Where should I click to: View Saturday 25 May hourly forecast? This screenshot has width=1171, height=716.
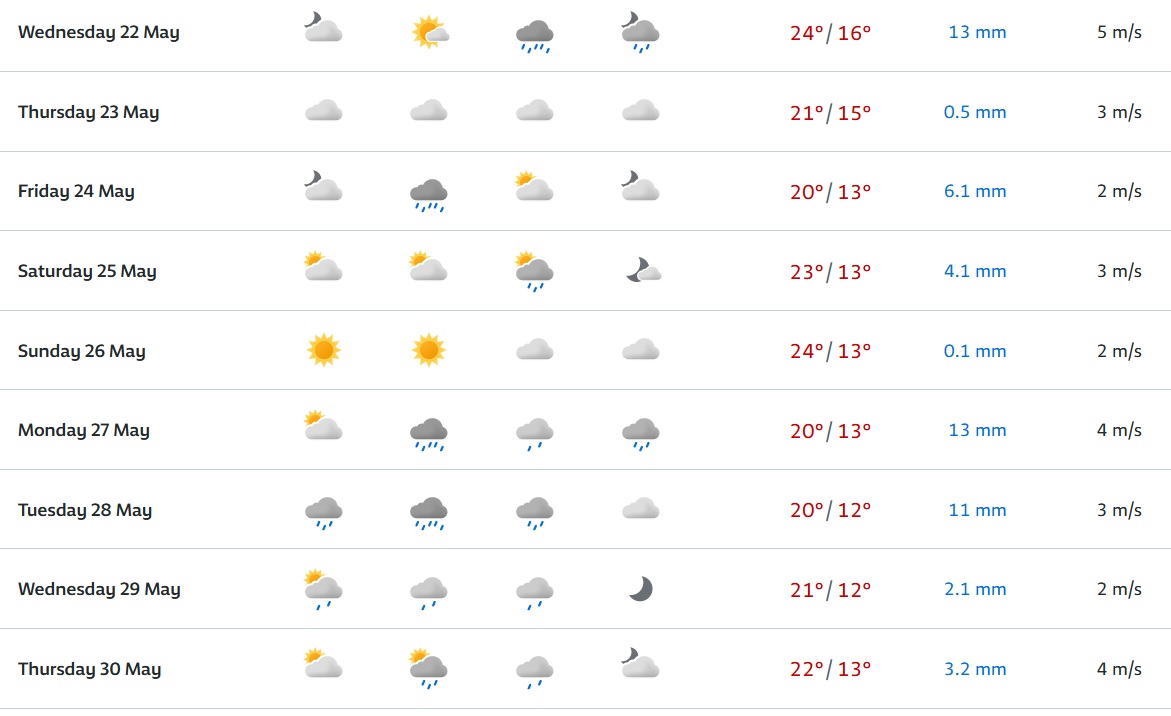pyautogui.click(x=87, y=271)
